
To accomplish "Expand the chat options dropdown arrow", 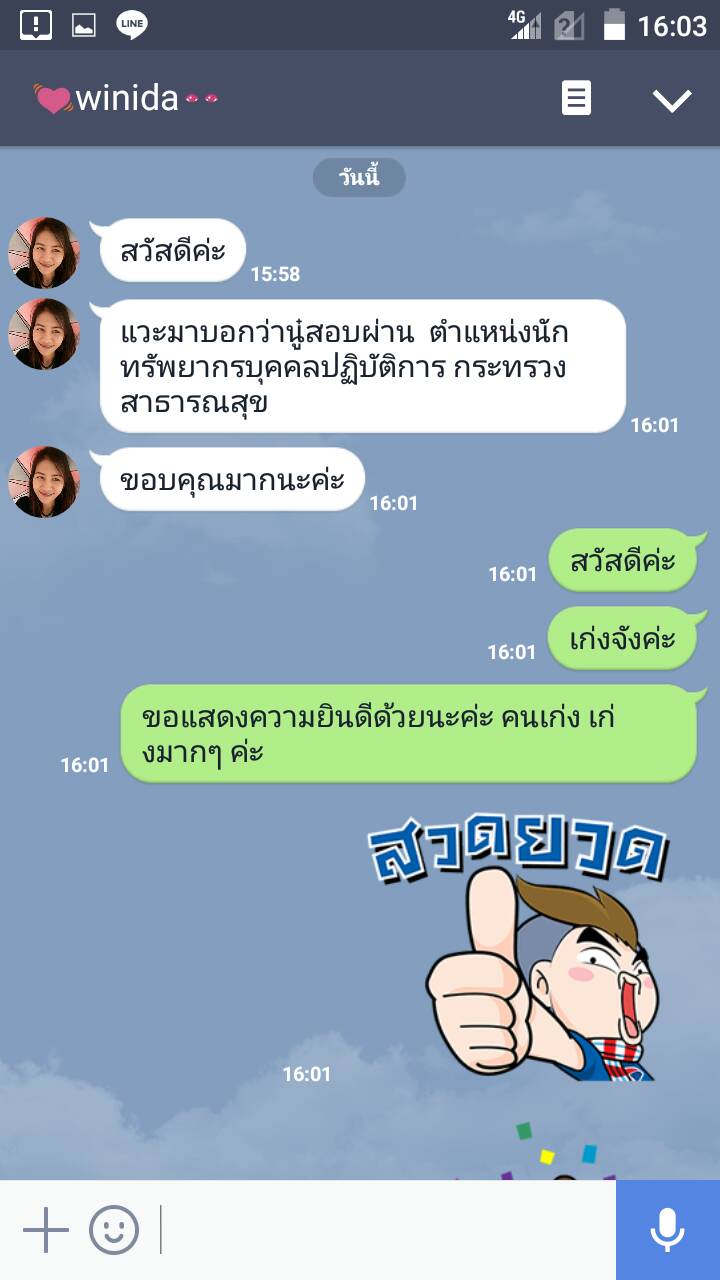I will [x=671, y=99].
